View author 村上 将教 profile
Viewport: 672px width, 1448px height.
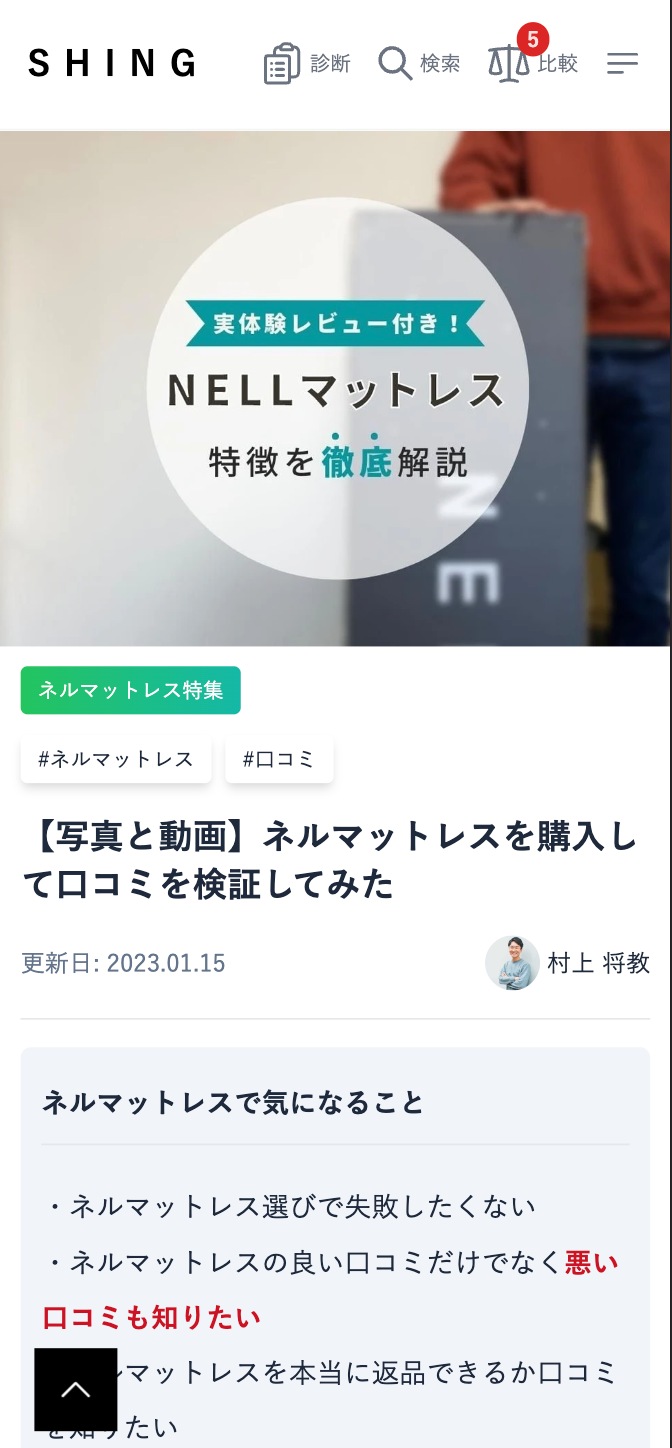click(x=568, y=963)
